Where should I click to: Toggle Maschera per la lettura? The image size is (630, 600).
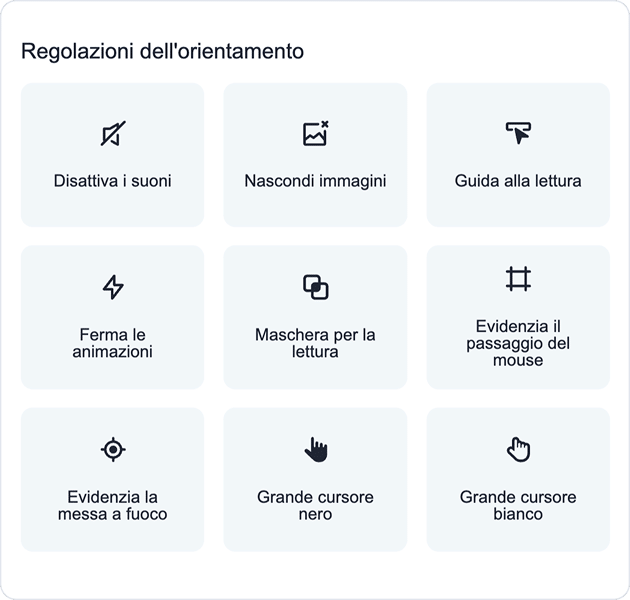(x=315, y=317)
